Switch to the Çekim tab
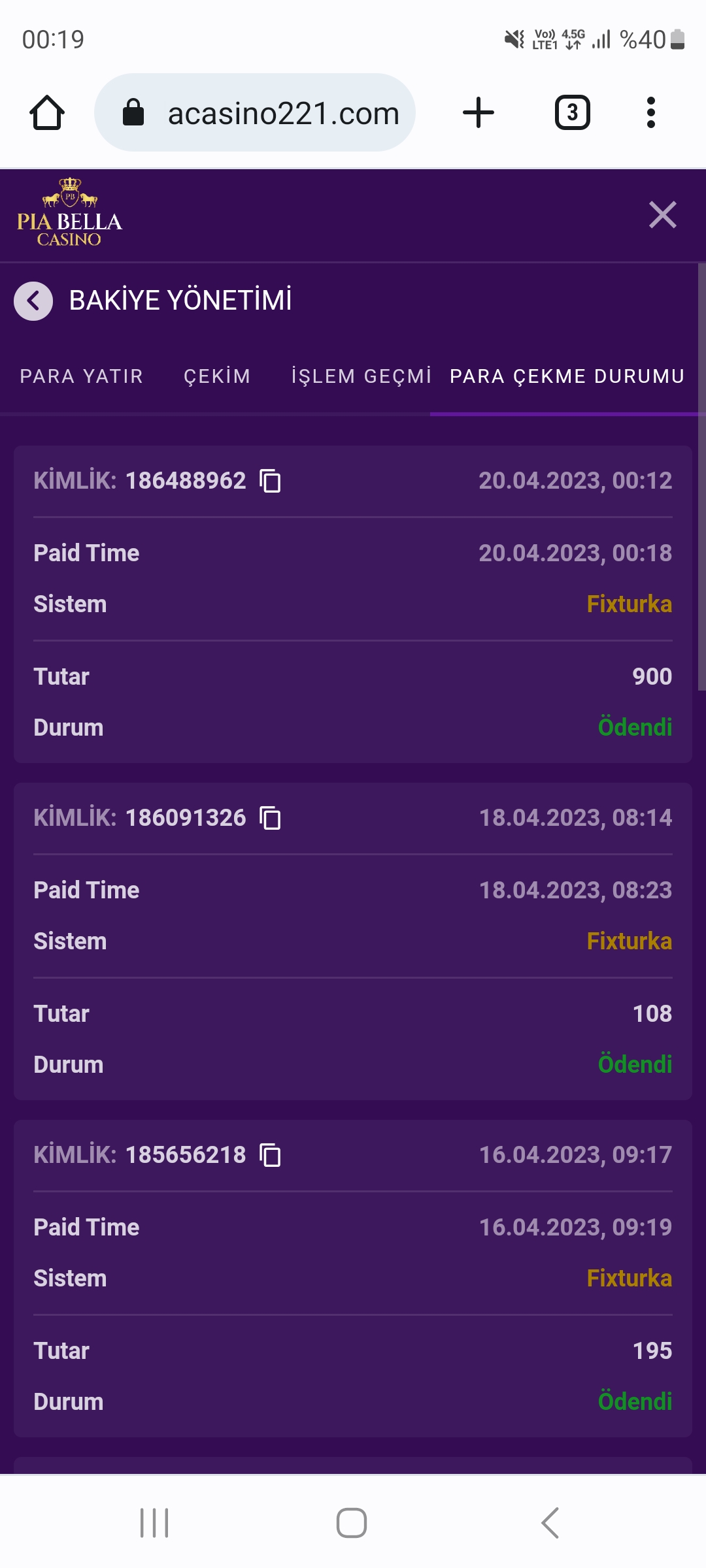Viewport: 706px width, 1568px height. [x=217, y=376]
